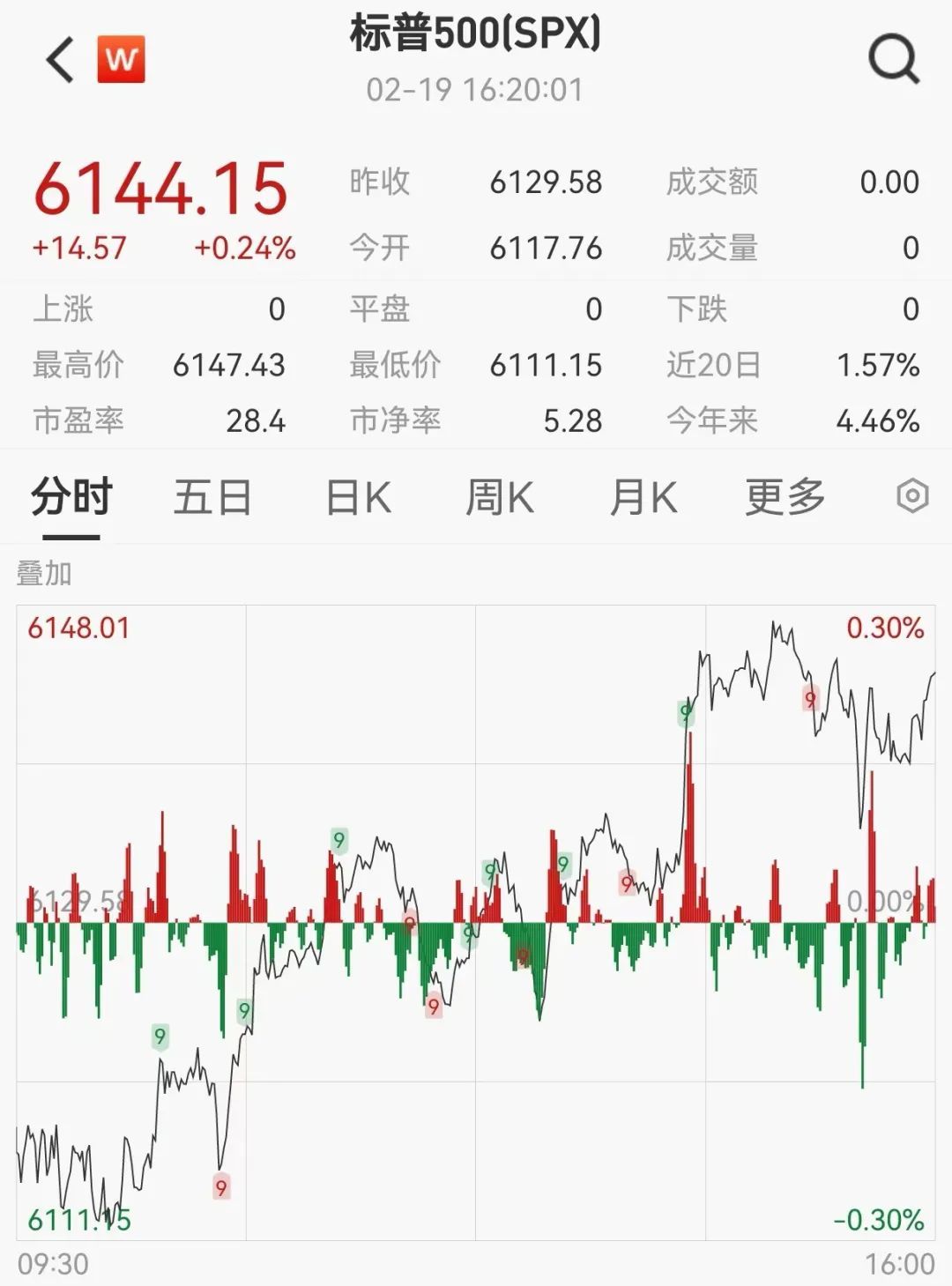Switch to the 五日 five-day tab
The width and height of the screenshot is (952, 1286).
pos(212,497)
